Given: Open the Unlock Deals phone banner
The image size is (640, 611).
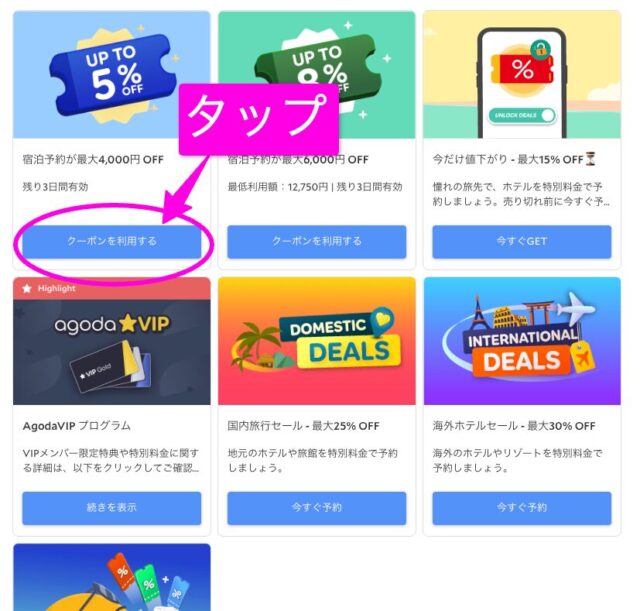Looking at the screenshot, I should (x=521, y=75).
